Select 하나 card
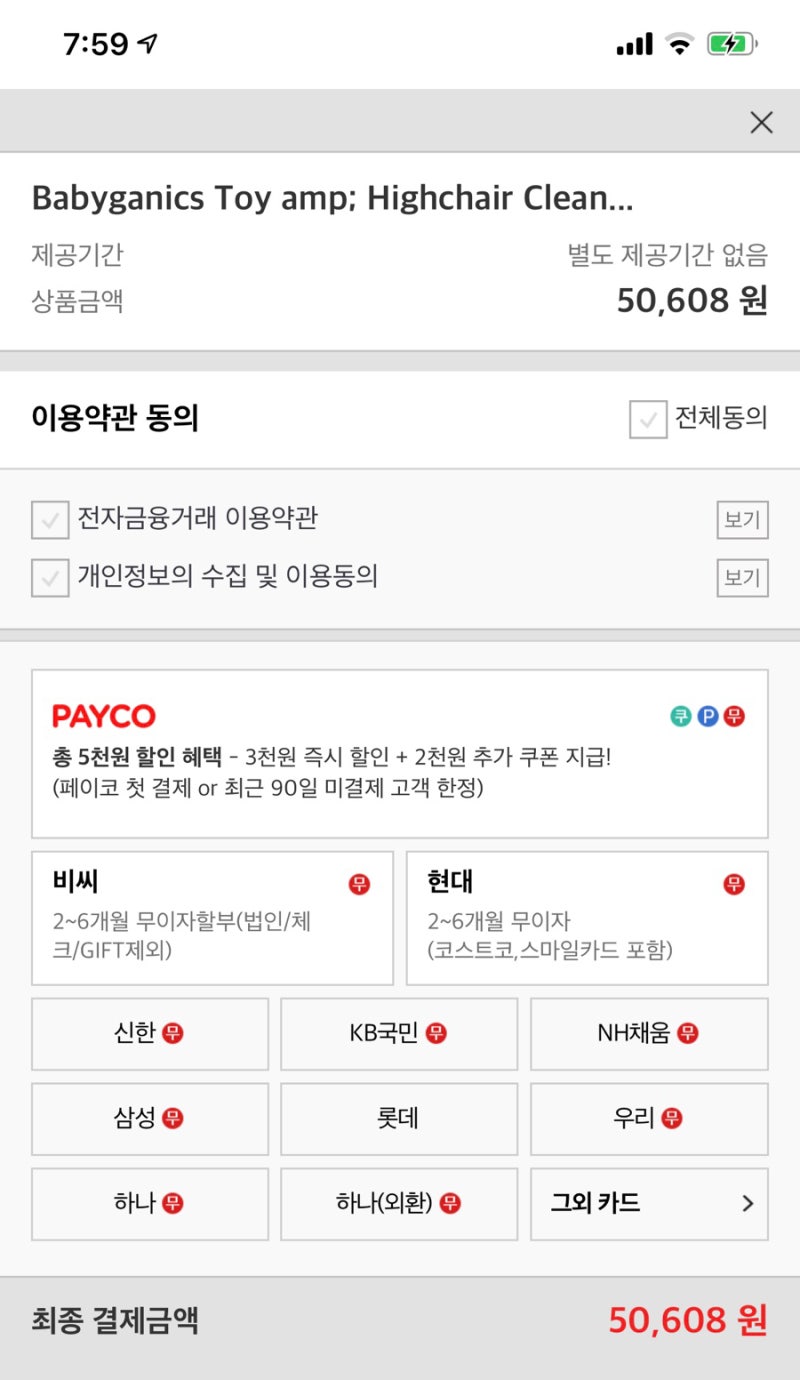Image resolution: width=800 pixels, height=1380 pixels. pyautogui.click(x=150, y=1204)
